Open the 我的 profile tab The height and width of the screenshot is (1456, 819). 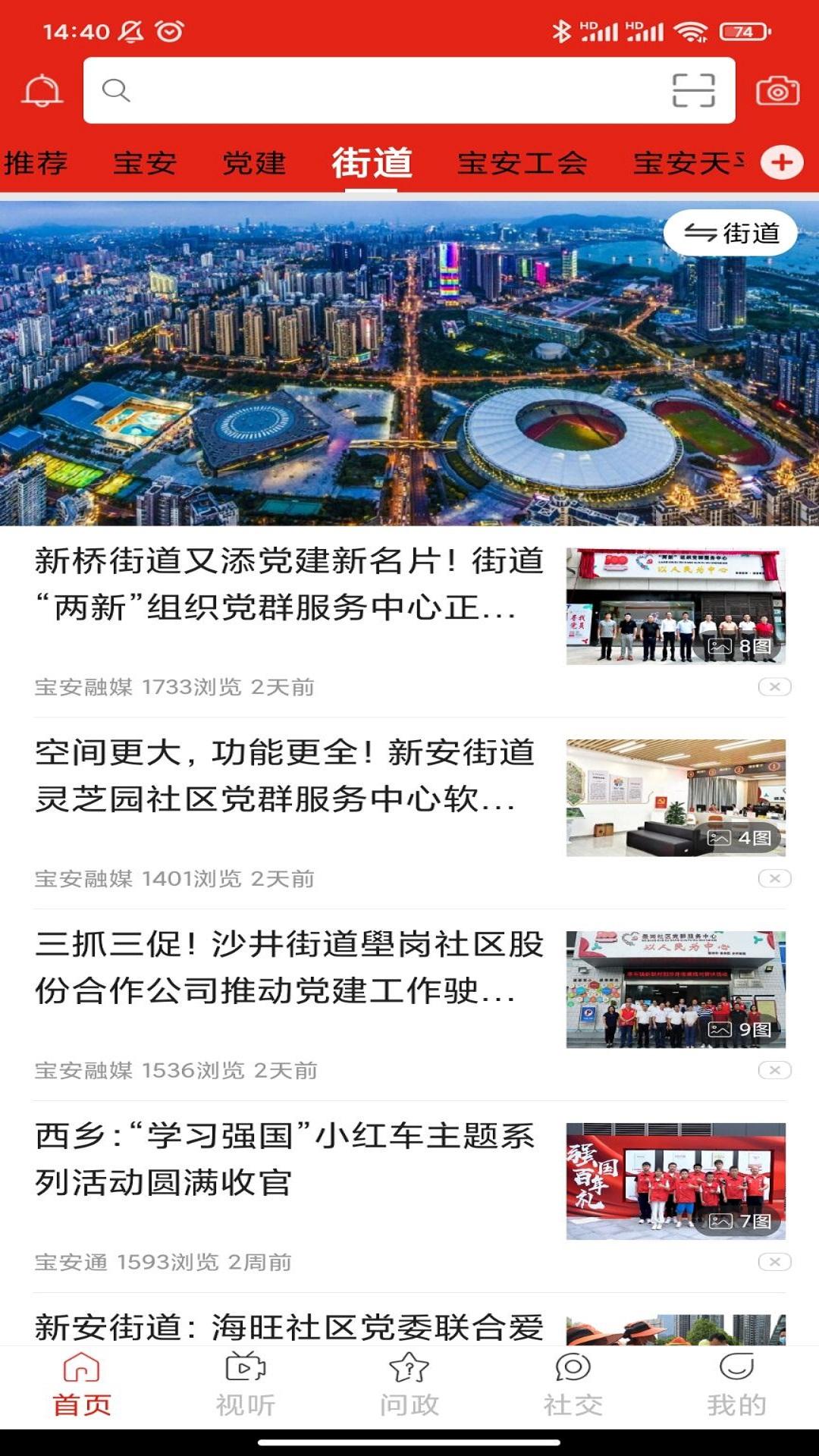pos(736,1385)
